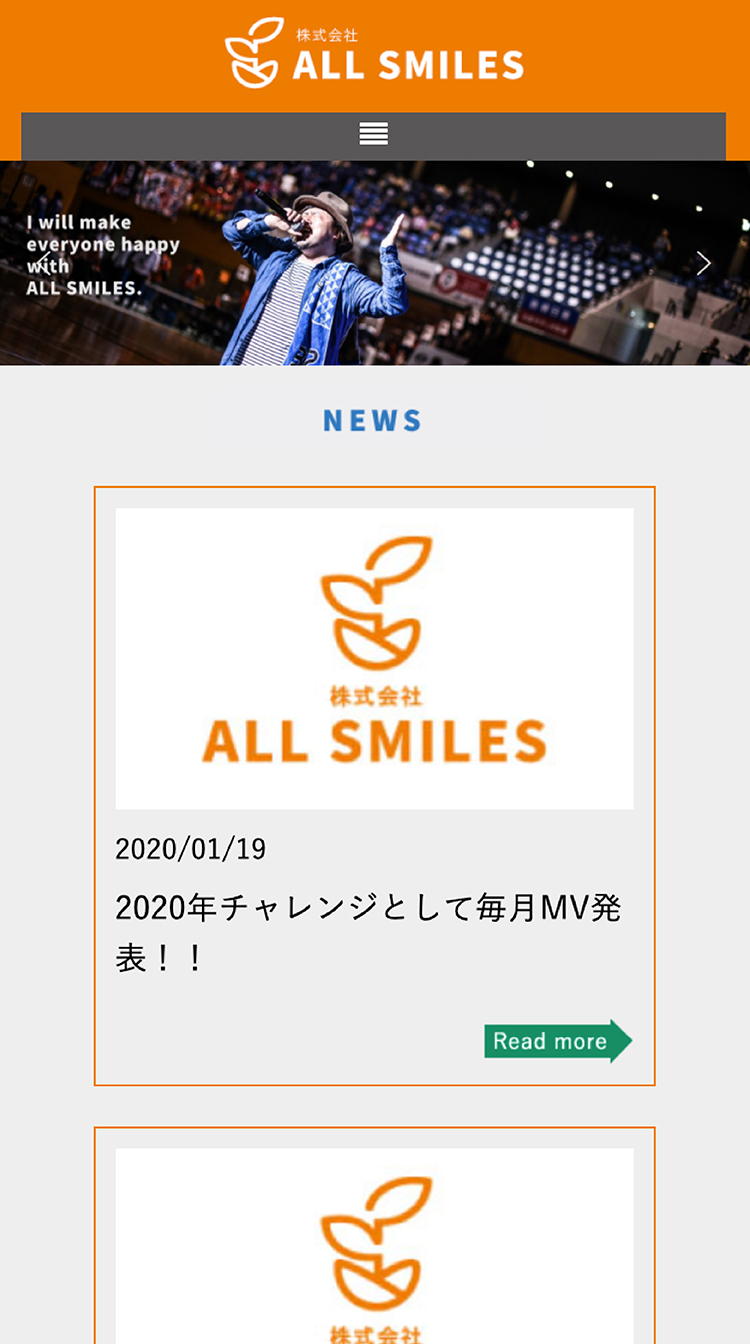Image resolution: width=750 pixels, height=1344 pixels.
Task: Open the 2020/01/19 news card image
Action: (374, 658)
